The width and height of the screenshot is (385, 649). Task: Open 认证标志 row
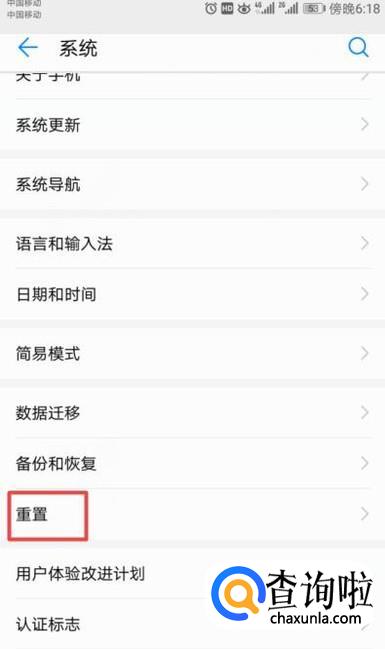pos(192,624)
